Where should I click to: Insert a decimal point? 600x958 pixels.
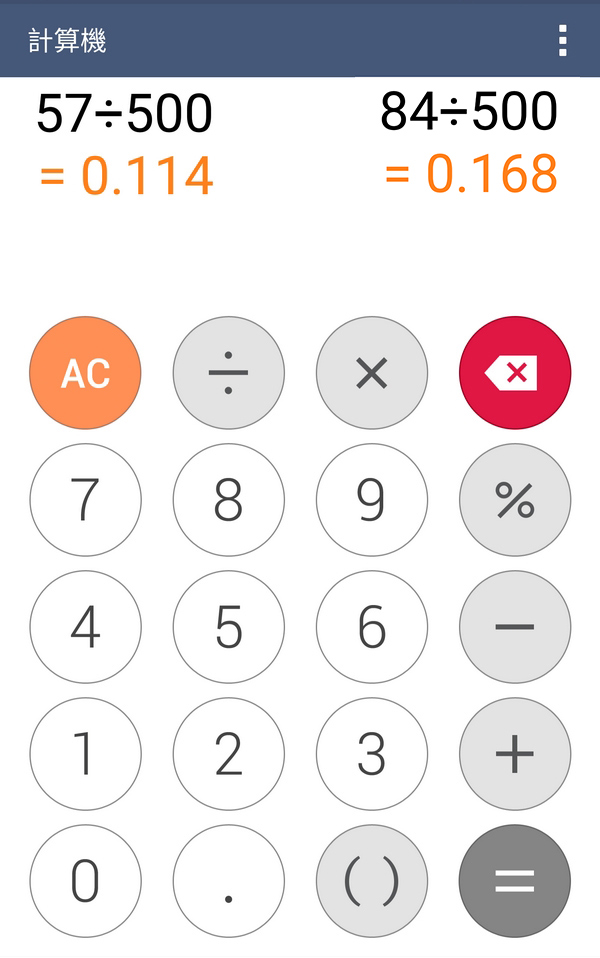[229, 881]
